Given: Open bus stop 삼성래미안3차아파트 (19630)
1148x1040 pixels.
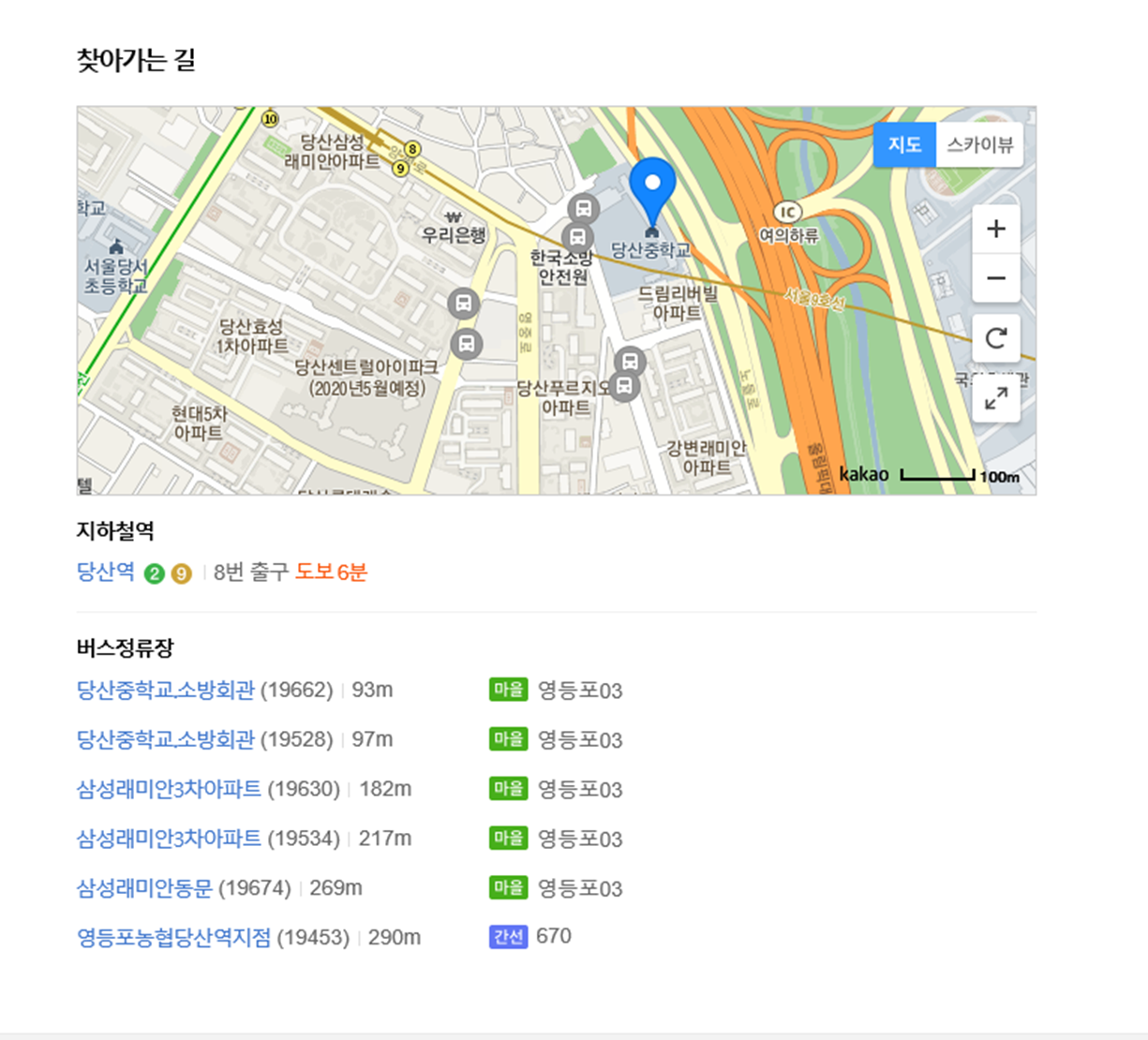Looking at the screenshot, I should (169, 789).
